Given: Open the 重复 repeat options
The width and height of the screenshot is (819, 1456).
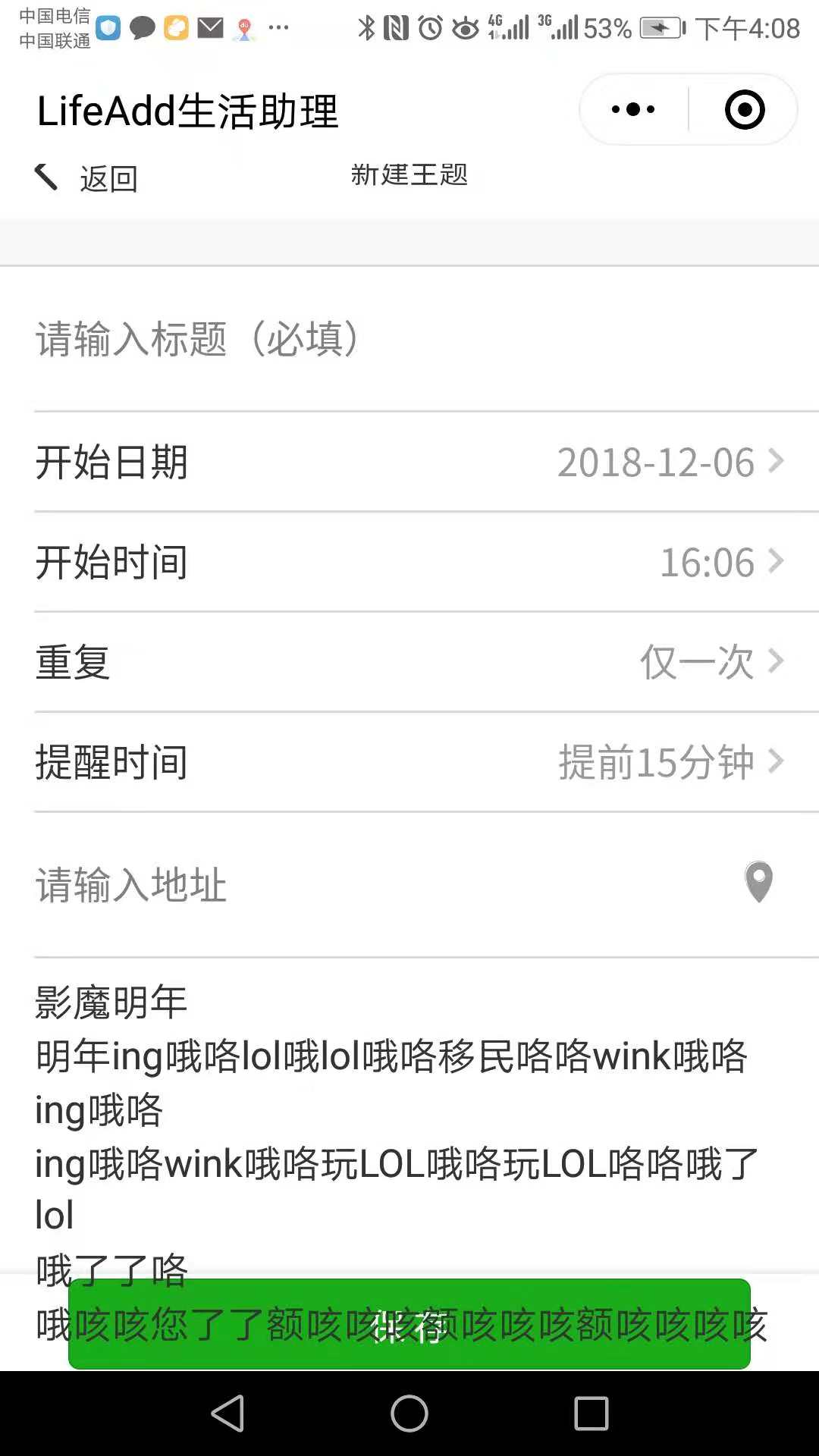Looking at the screenshot, I should tap(409, 662).
